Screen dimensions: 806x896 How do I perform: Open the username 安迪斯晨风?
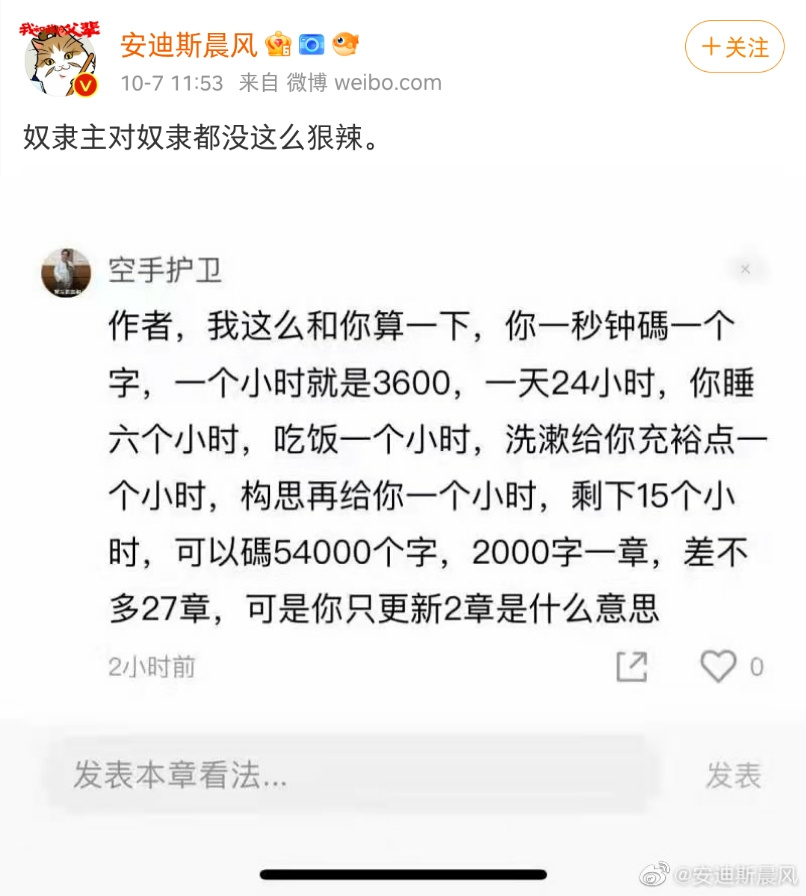189,44
